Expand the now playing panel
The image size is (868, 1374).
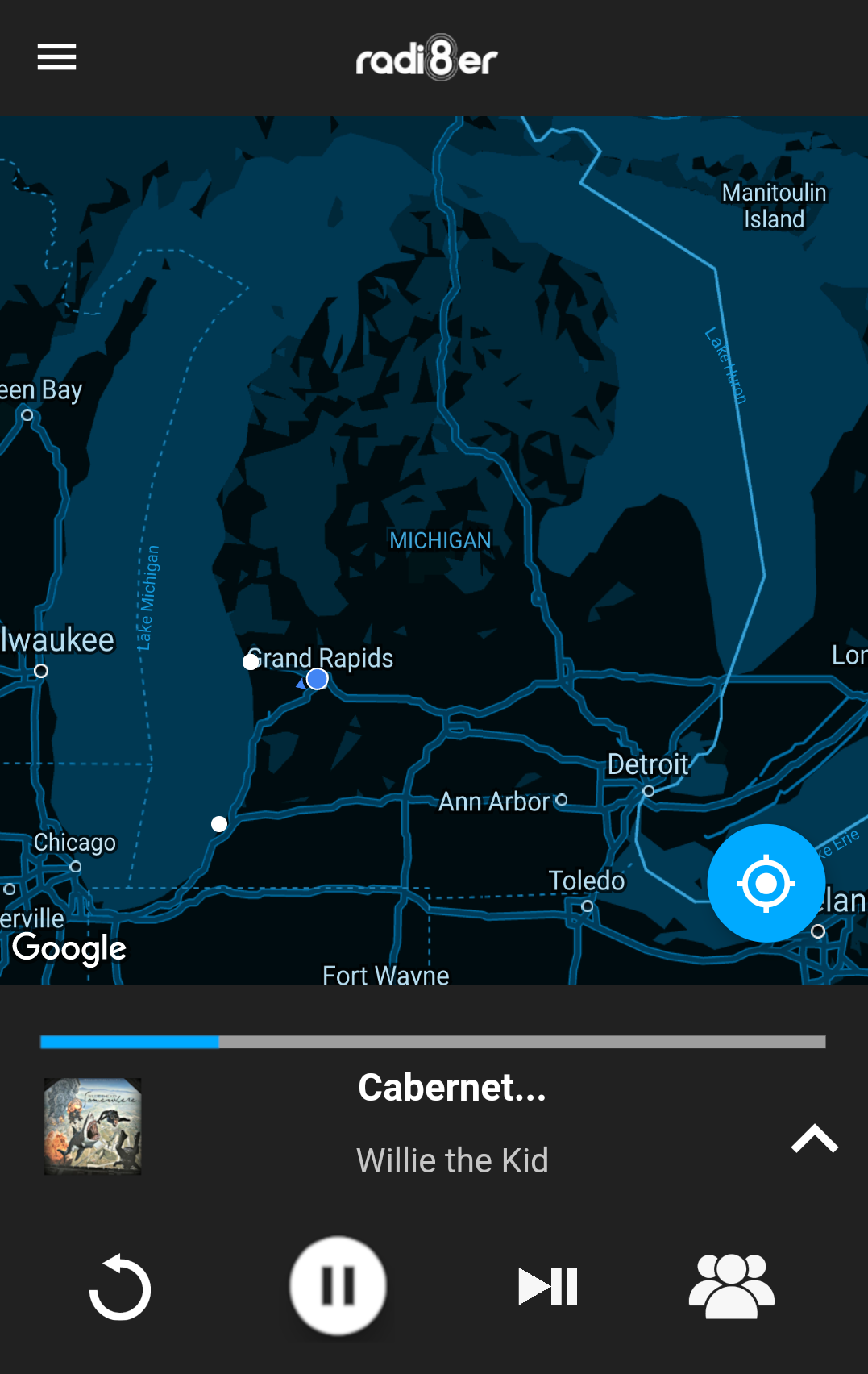814,1138
